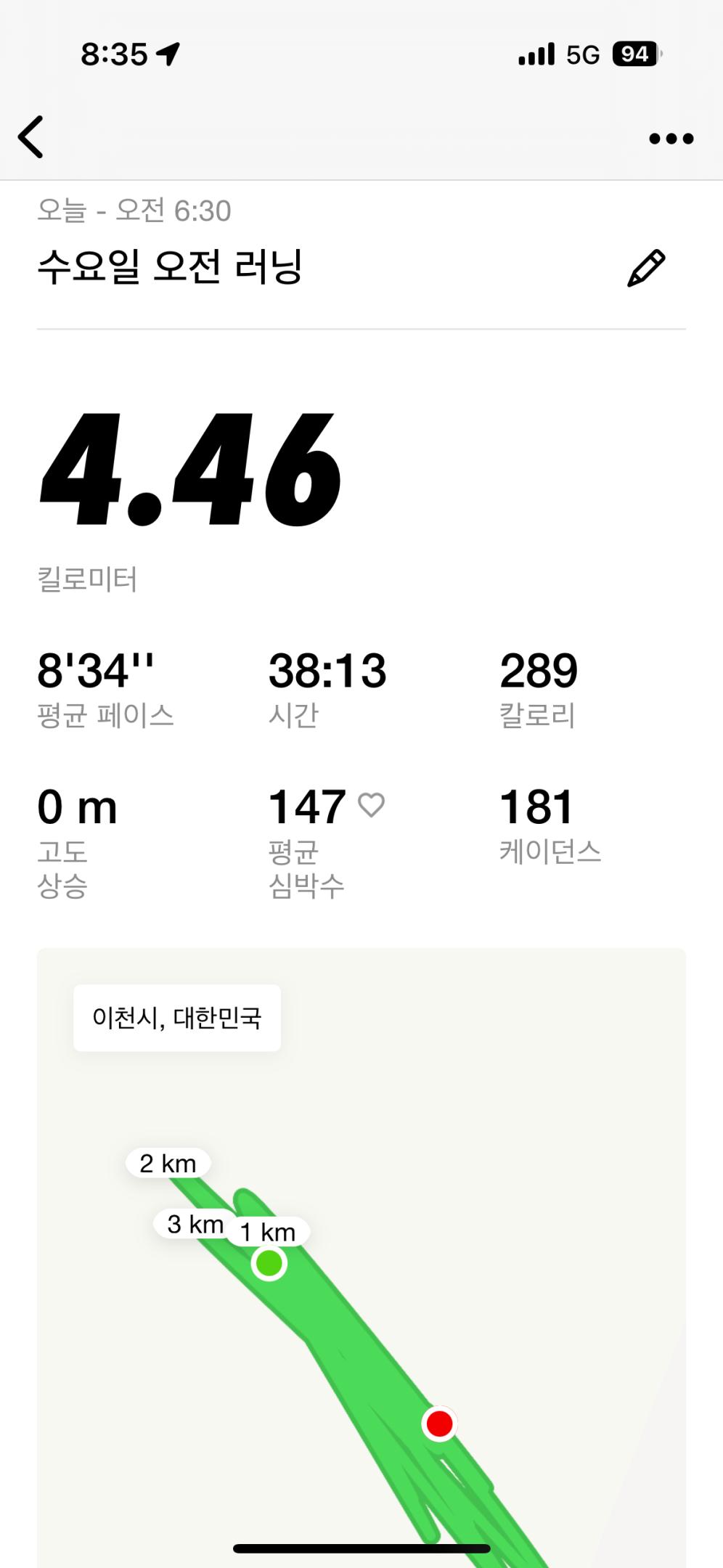Open the 이천시, 대한민국 location label
The width and height of the screenshot is (723, 1568).
[x=178, y=1018]
